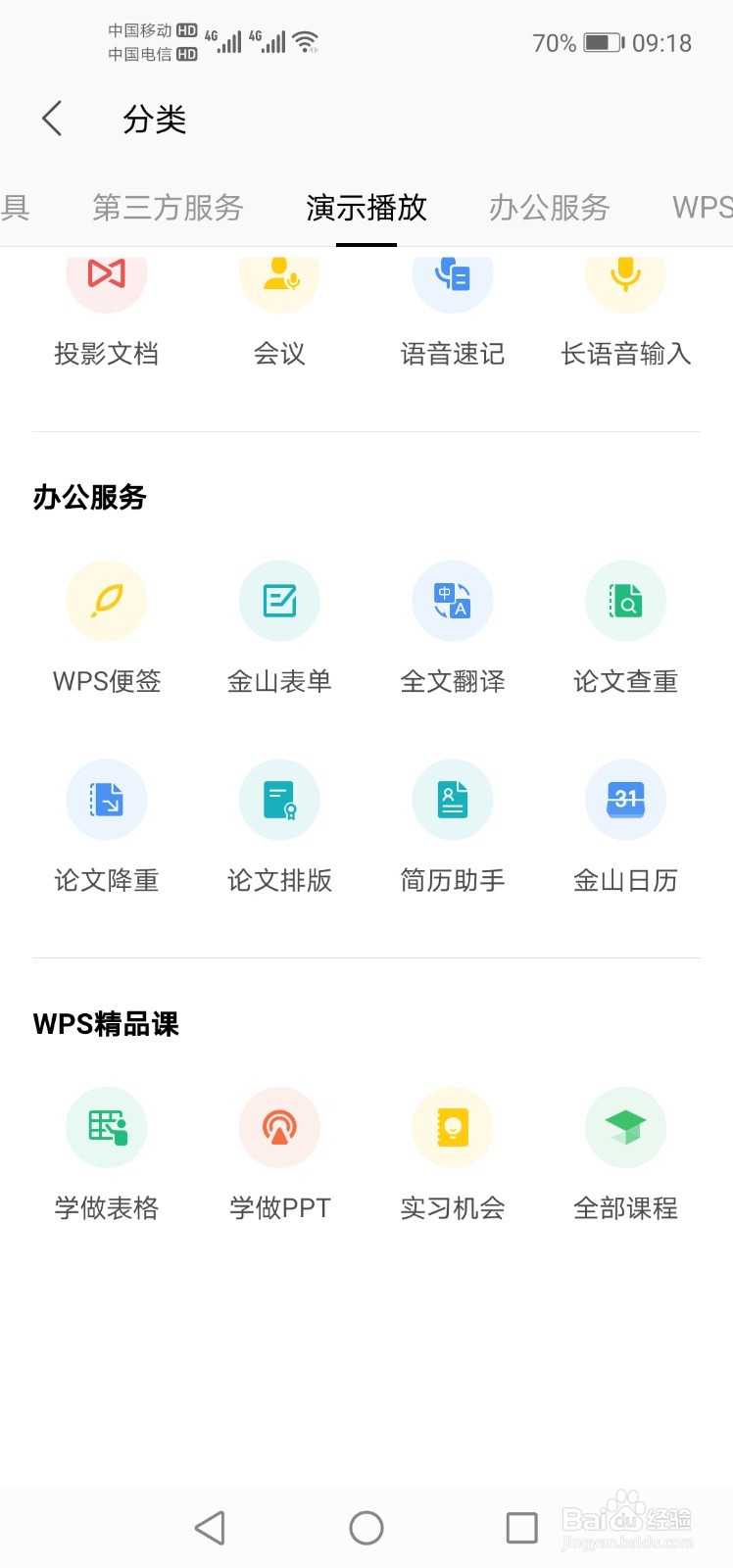Switch to the 第三方服务 tab
Viewport: 733px width, 1568px height.
pyautogui.click(x=167, y=208)
